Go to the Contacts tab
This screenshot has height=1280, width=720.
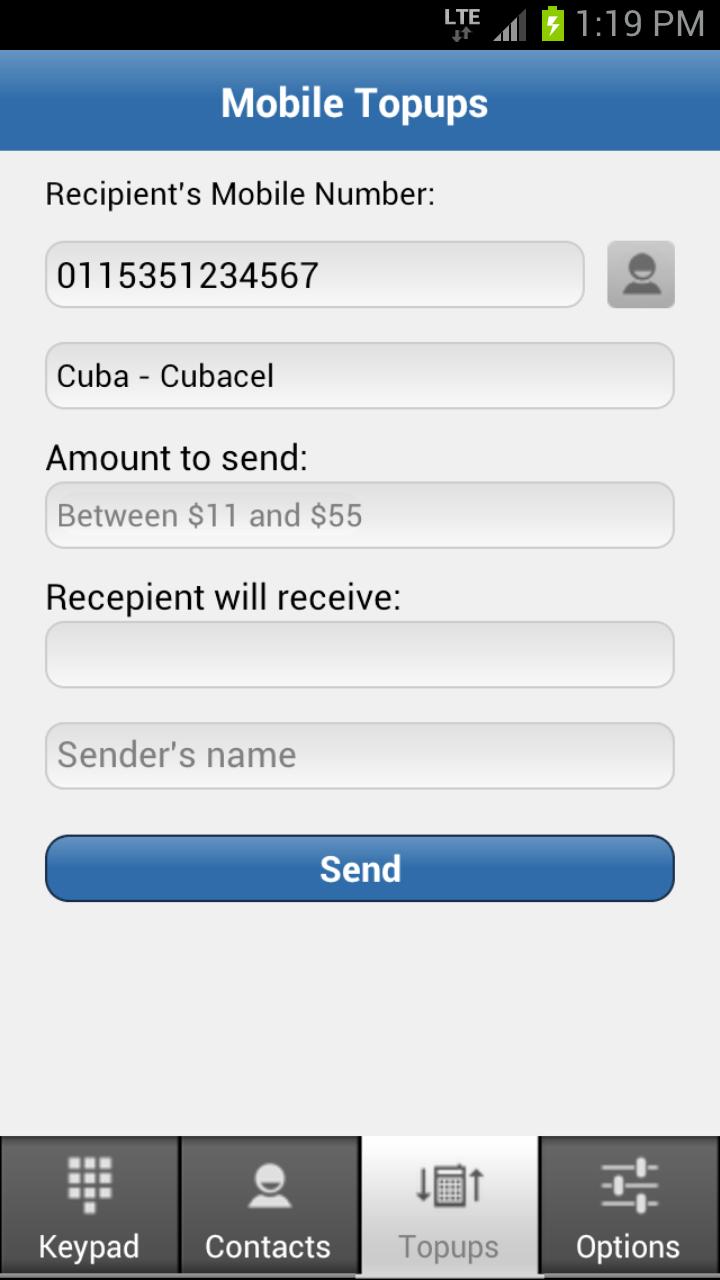268,1207
